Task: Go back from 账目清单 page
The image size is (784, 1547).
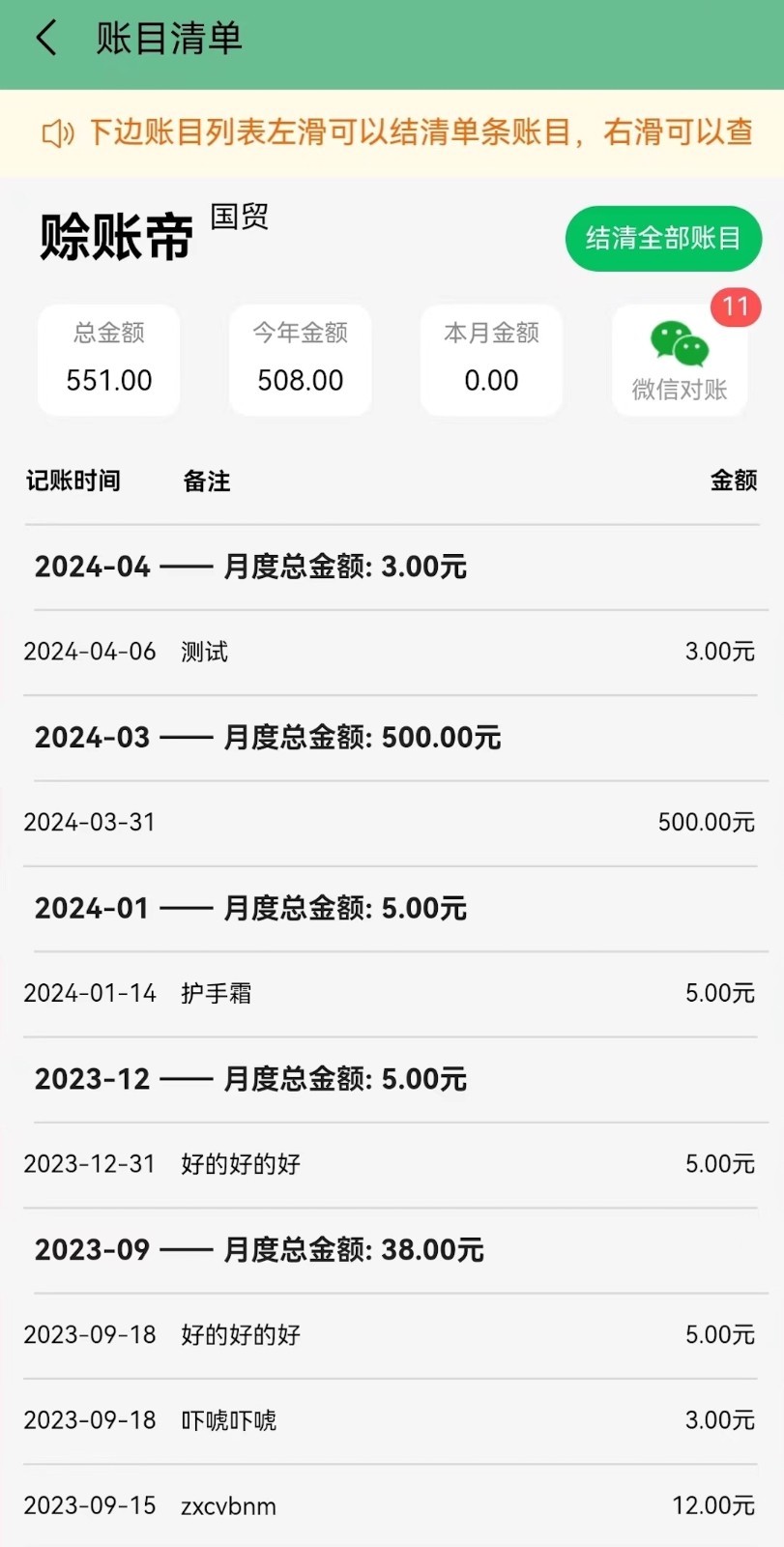Action: coord(45,39)
